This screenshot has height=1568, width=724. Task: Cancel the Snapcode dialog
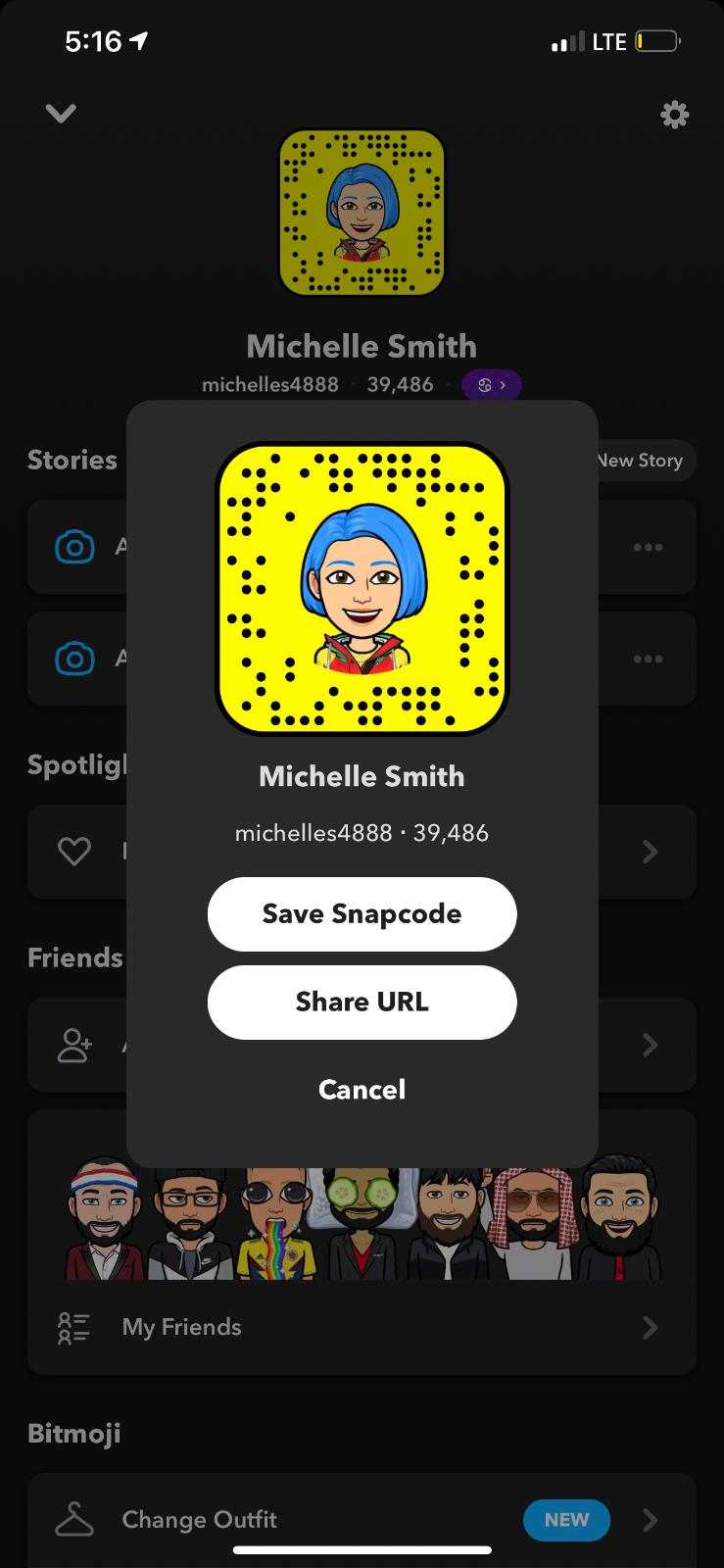362,1089
